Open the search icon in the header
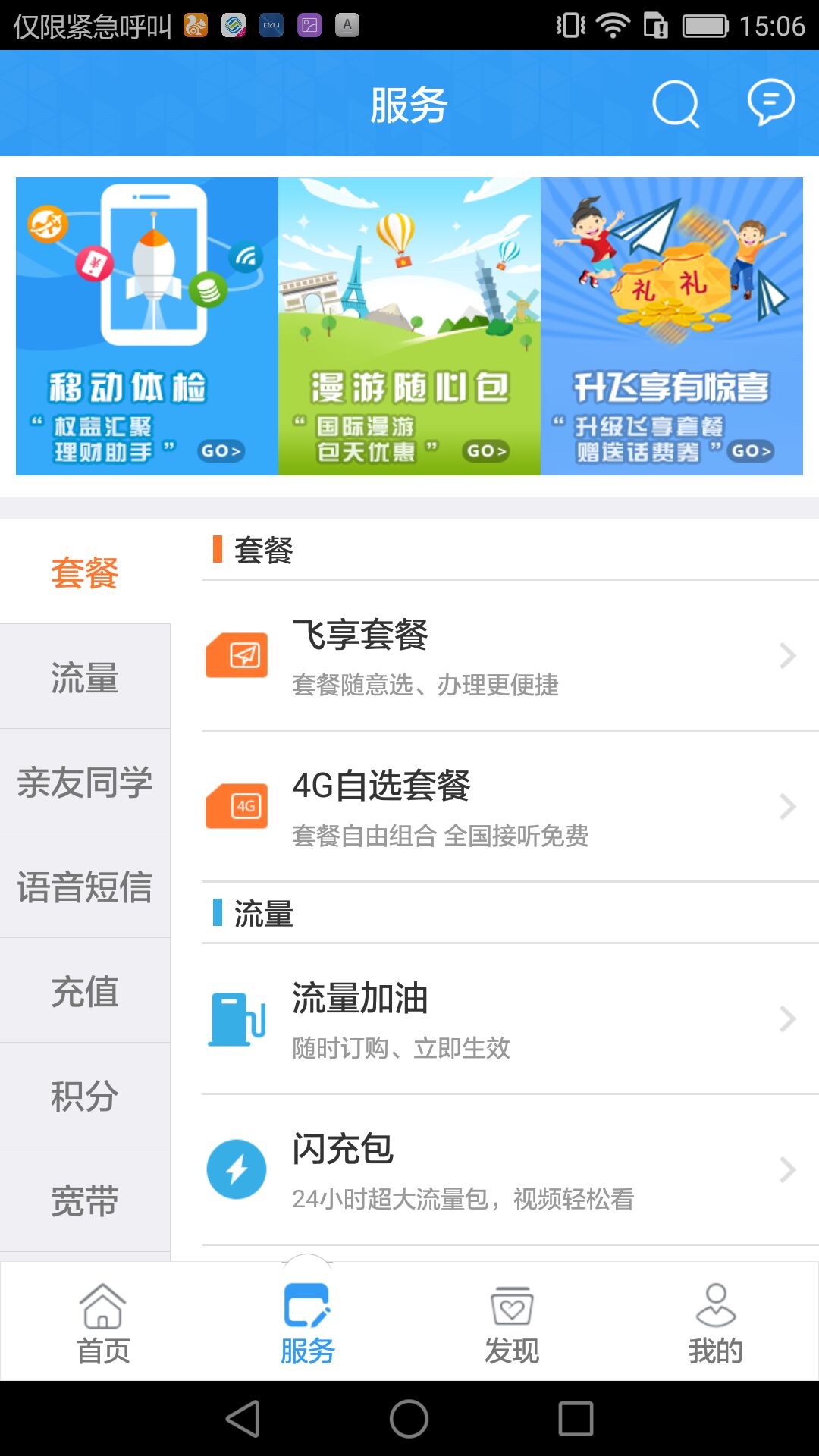The width and height of the screenshot is (819, 1456). coord(675,104)
